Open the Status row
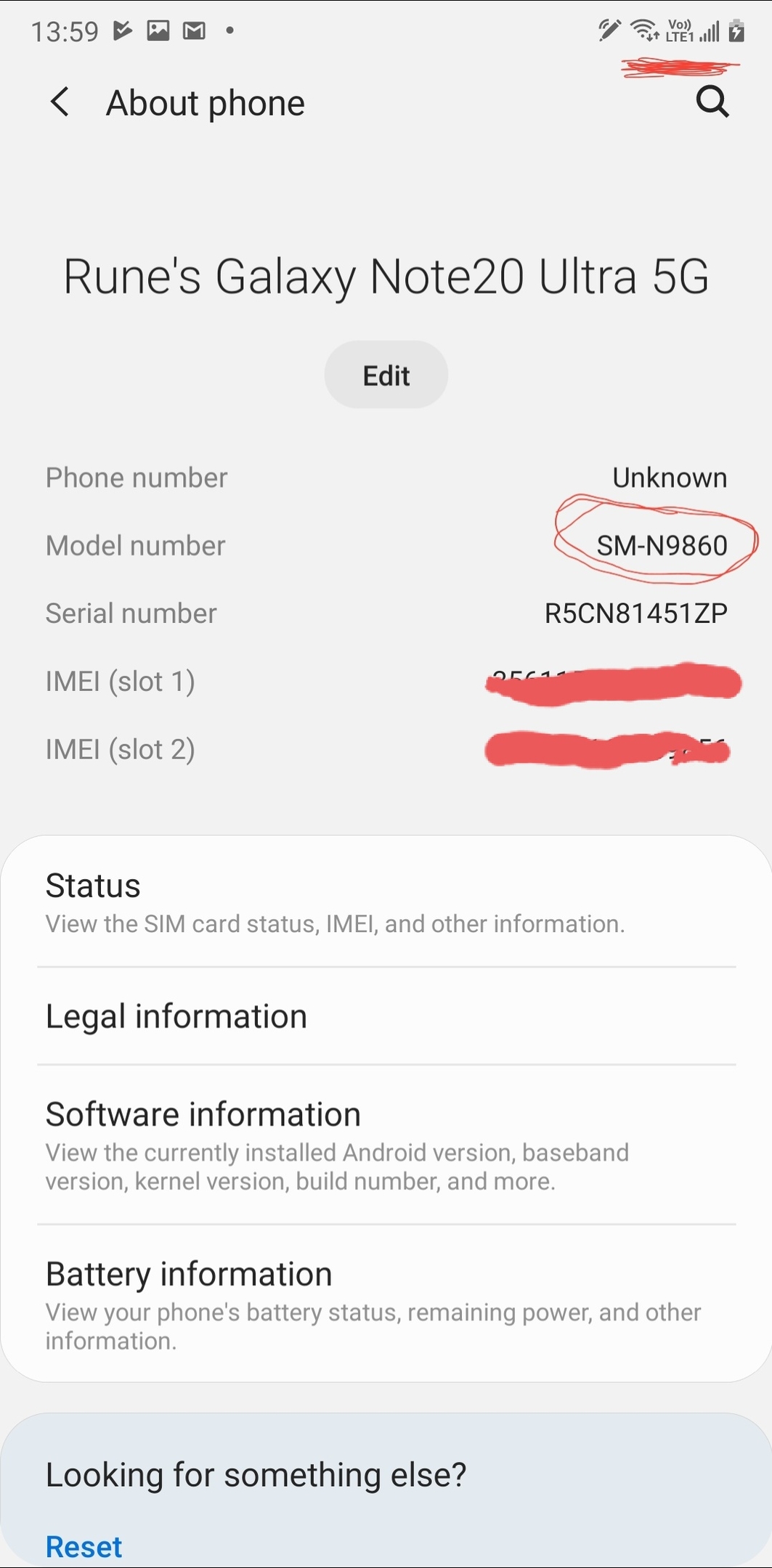The width and height of the screenshot is (772, 1568). [x=386, y=902]
